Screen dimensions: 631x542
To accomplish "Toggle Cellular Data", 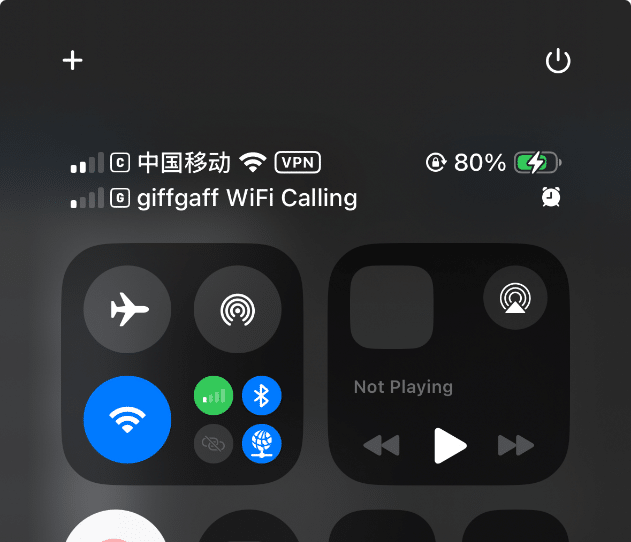I will [x=213, y=396].
